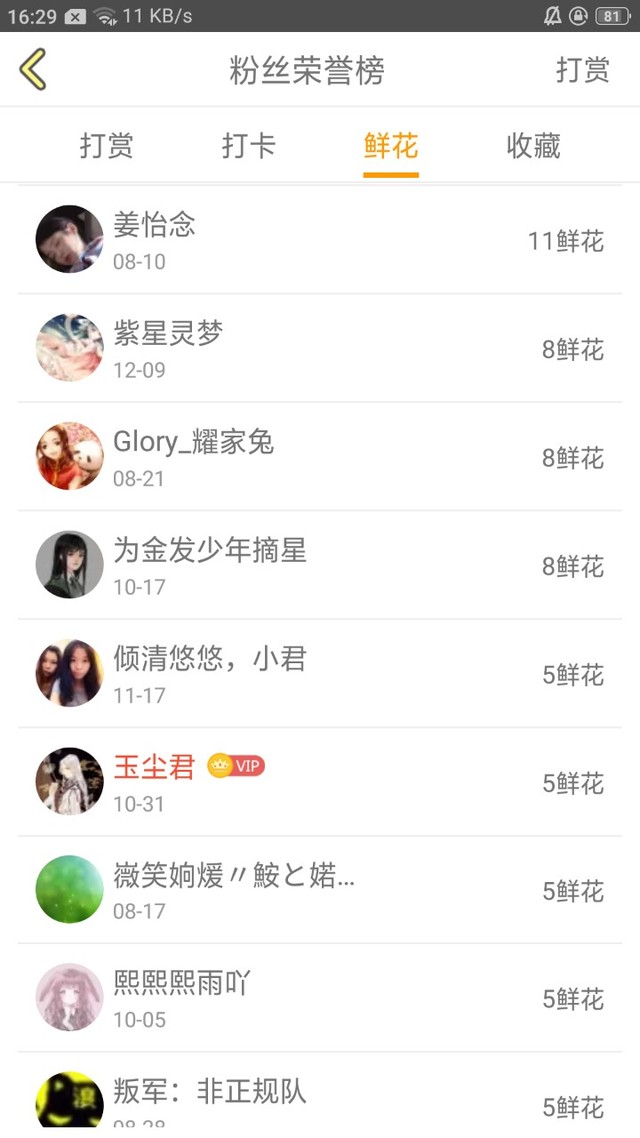
Task: Switch to the 收藏 tab
Action: click(x=533, y=146)
